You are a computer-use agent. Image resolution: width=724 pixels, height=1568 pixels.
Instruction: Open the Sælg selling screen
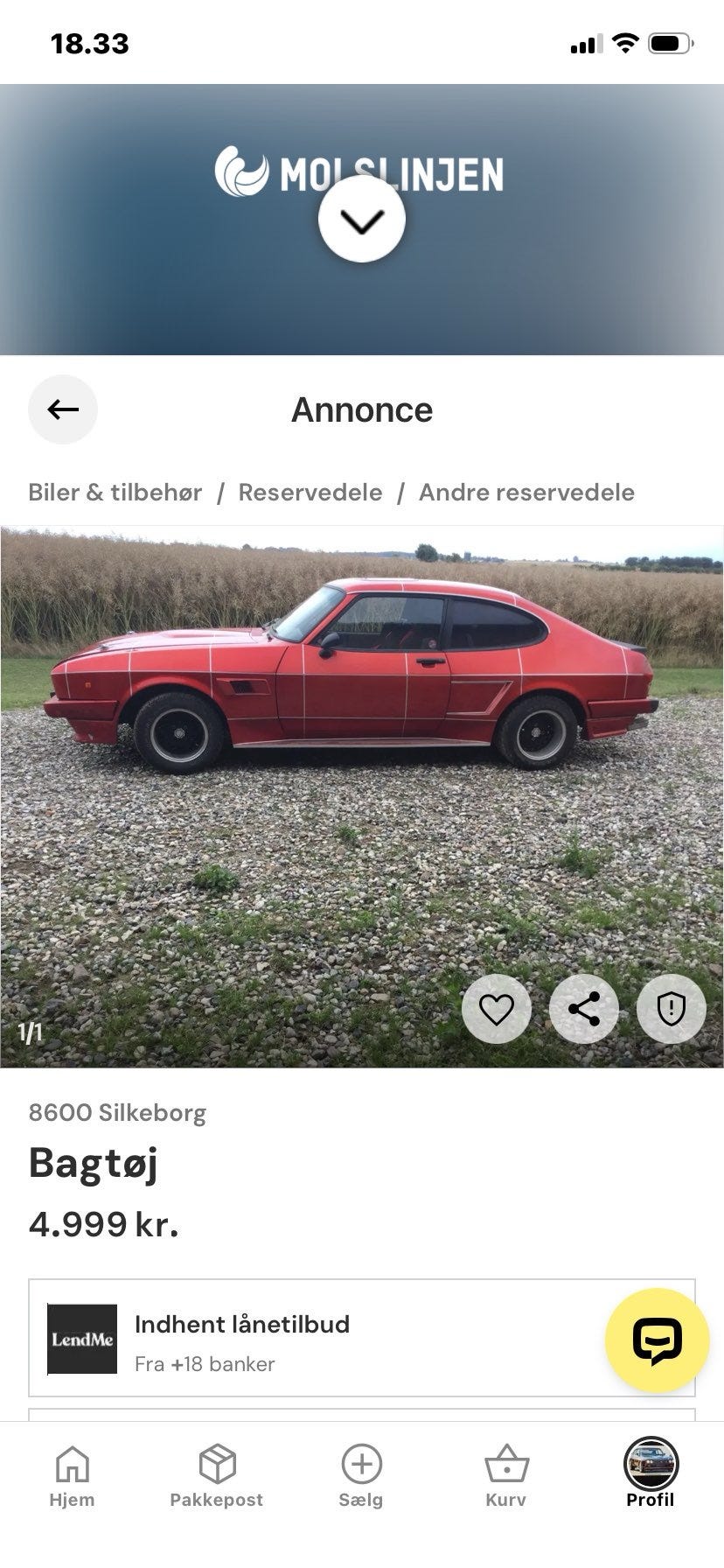[361, 1474]
